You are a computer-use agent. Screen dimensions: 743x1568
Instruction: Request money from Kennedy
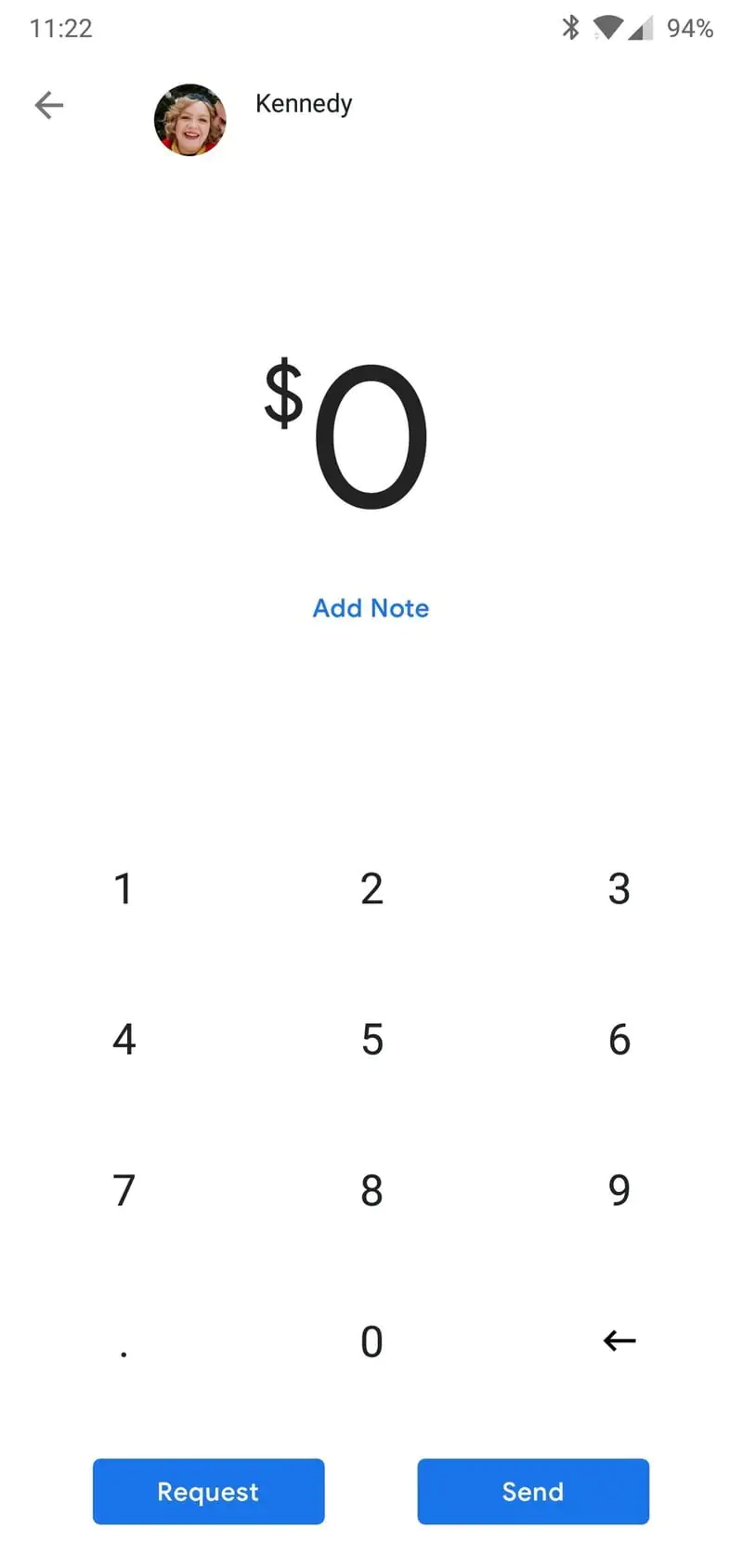coord(208,1491)
